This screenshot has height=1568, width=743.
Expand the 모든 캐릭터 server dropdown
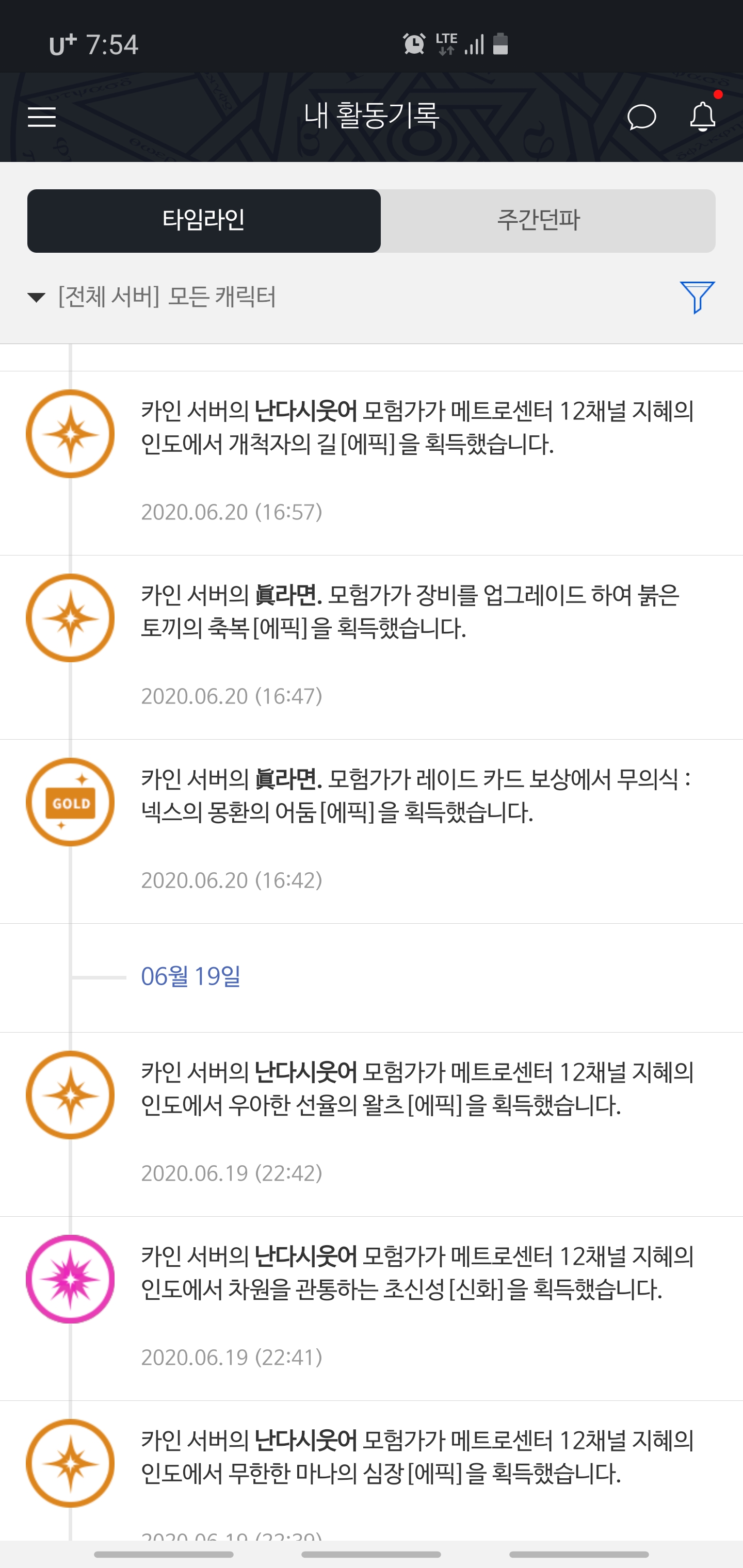click(x=152, y=297)
